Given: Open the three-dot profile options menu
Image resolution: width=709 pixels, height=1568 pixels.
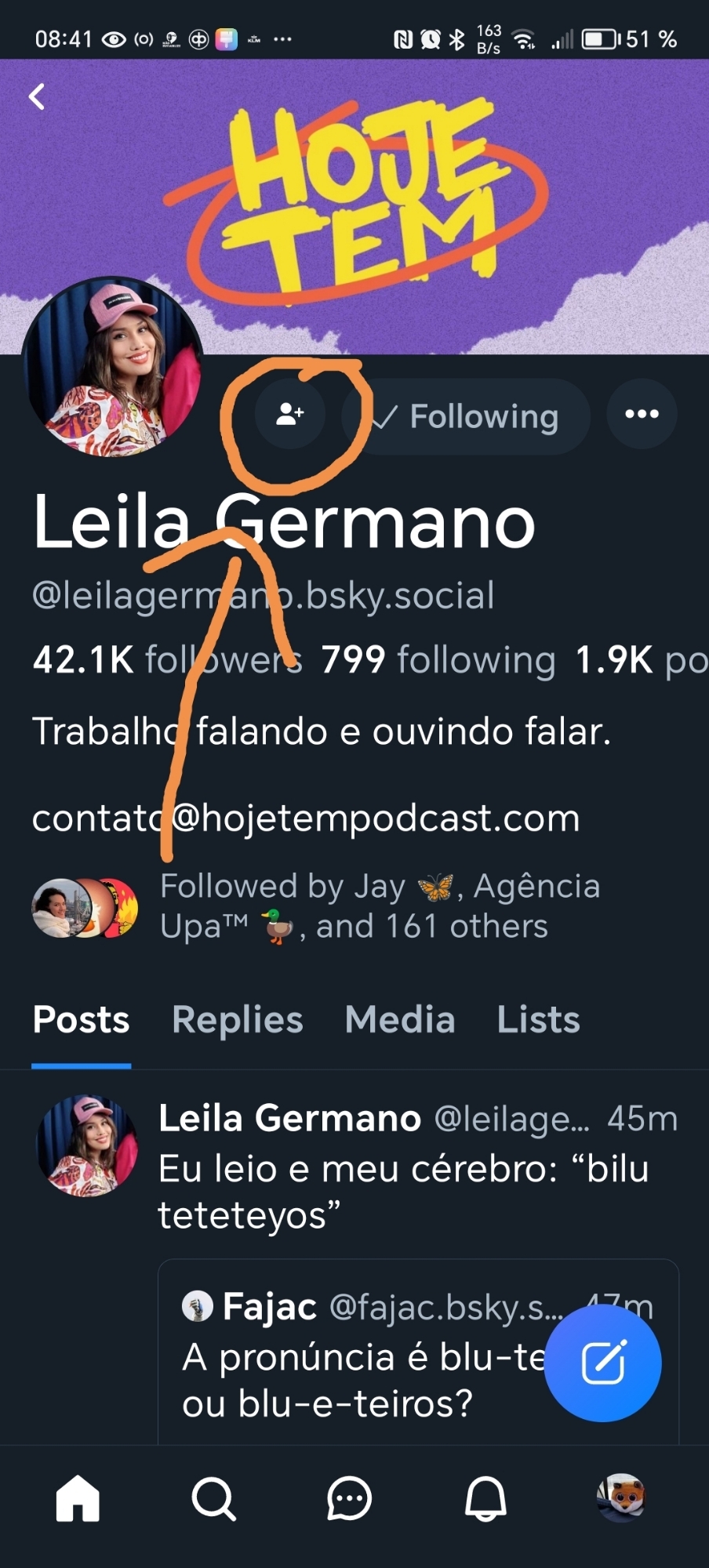Looking at the screenshot, I should pyautogui.click(x=642, y=414).
